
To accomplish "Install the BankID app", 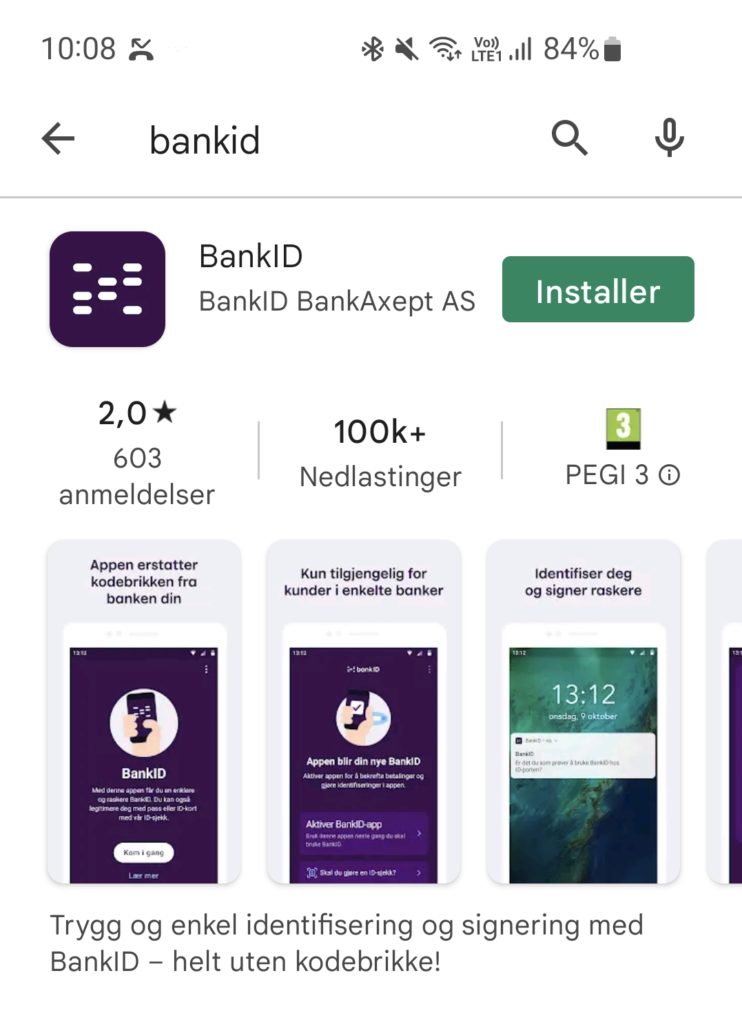I will click(x=597, y=290).
